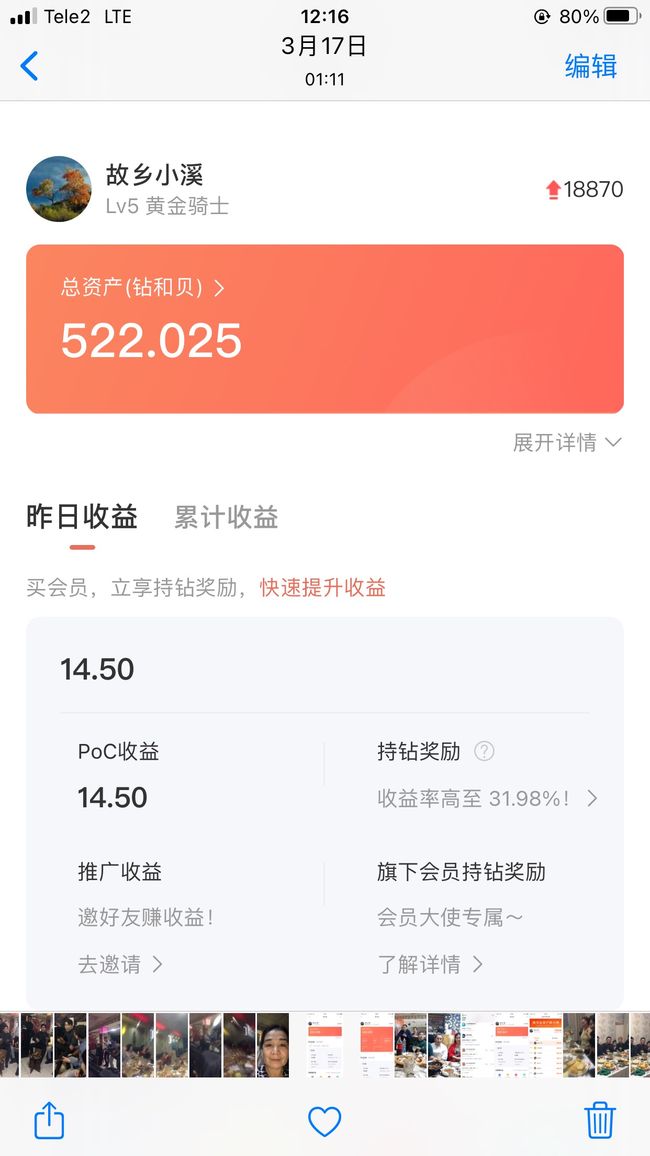Tap 编辑 to edit this photo
This screenshot has width=650, height=1156.
coord(590,66)
